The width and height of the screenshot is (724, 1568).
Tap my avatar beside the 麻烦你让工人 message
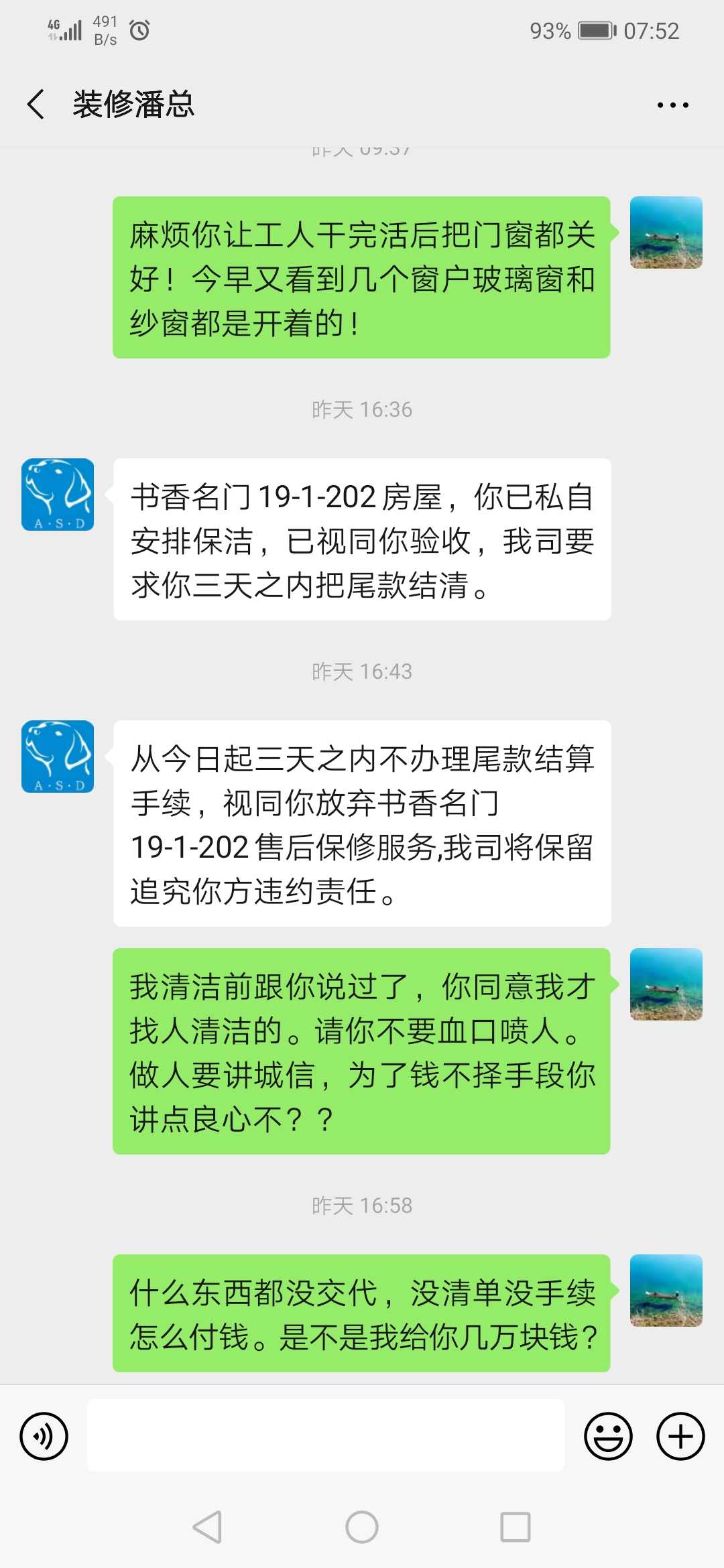click(666, 233)
